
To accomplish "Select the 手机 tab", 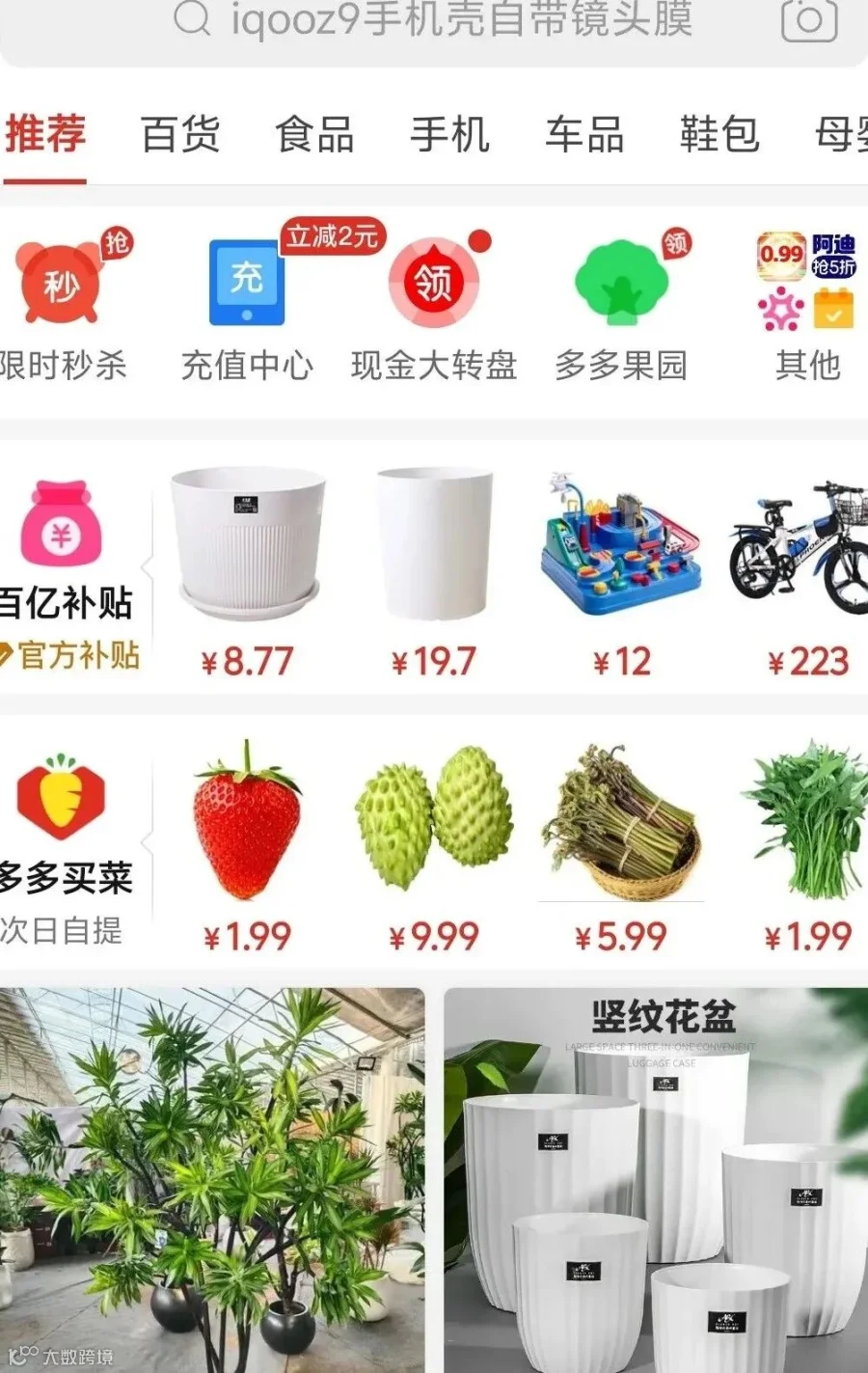I will (449, 134).
